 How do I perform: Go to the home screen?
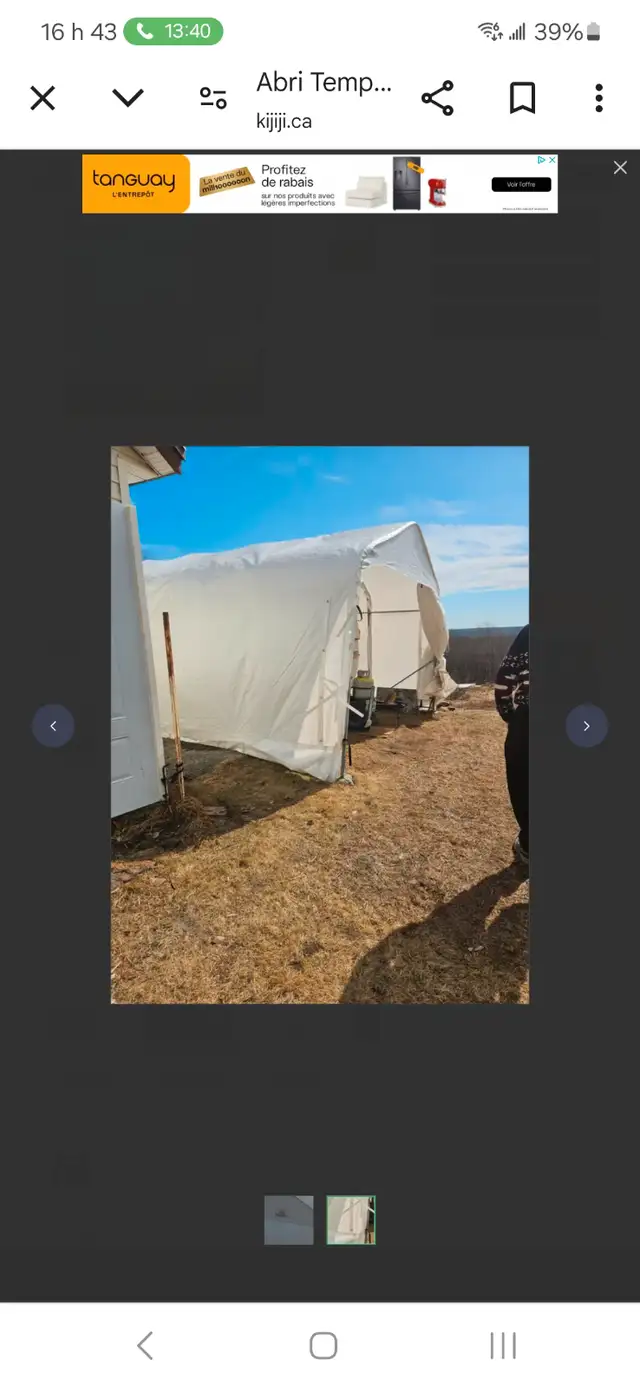point(323,1346)
